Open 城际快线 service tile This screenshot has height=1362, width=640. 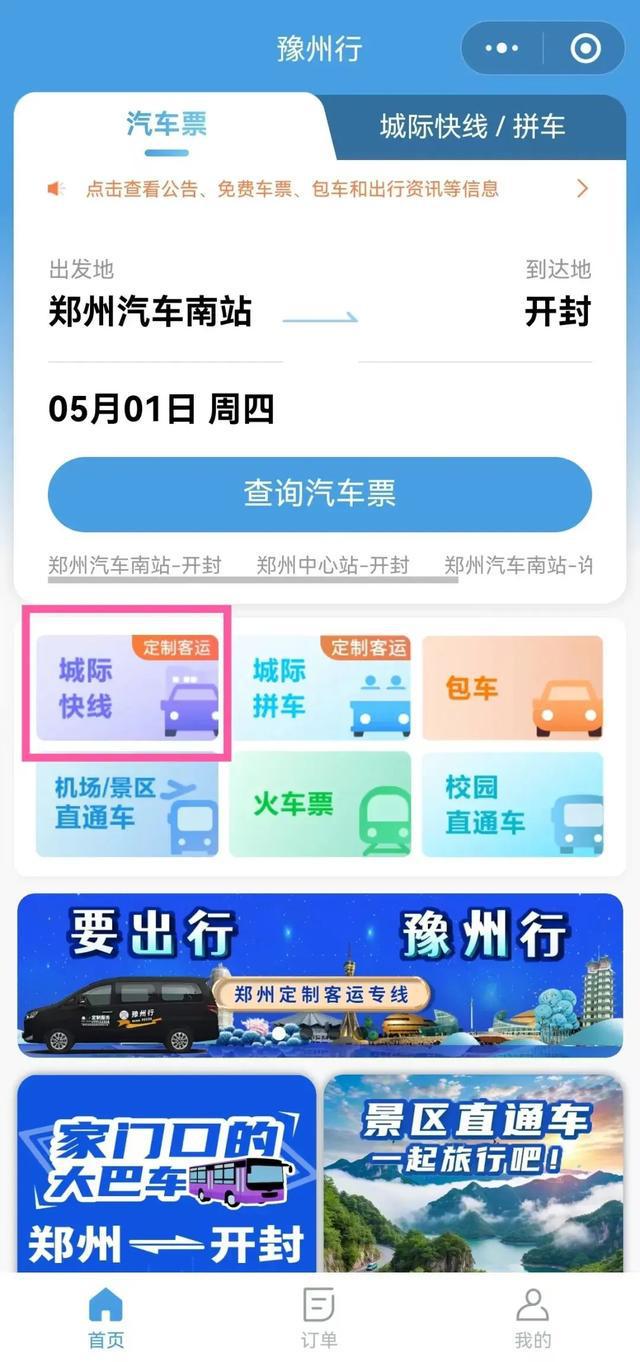(127, 688)
